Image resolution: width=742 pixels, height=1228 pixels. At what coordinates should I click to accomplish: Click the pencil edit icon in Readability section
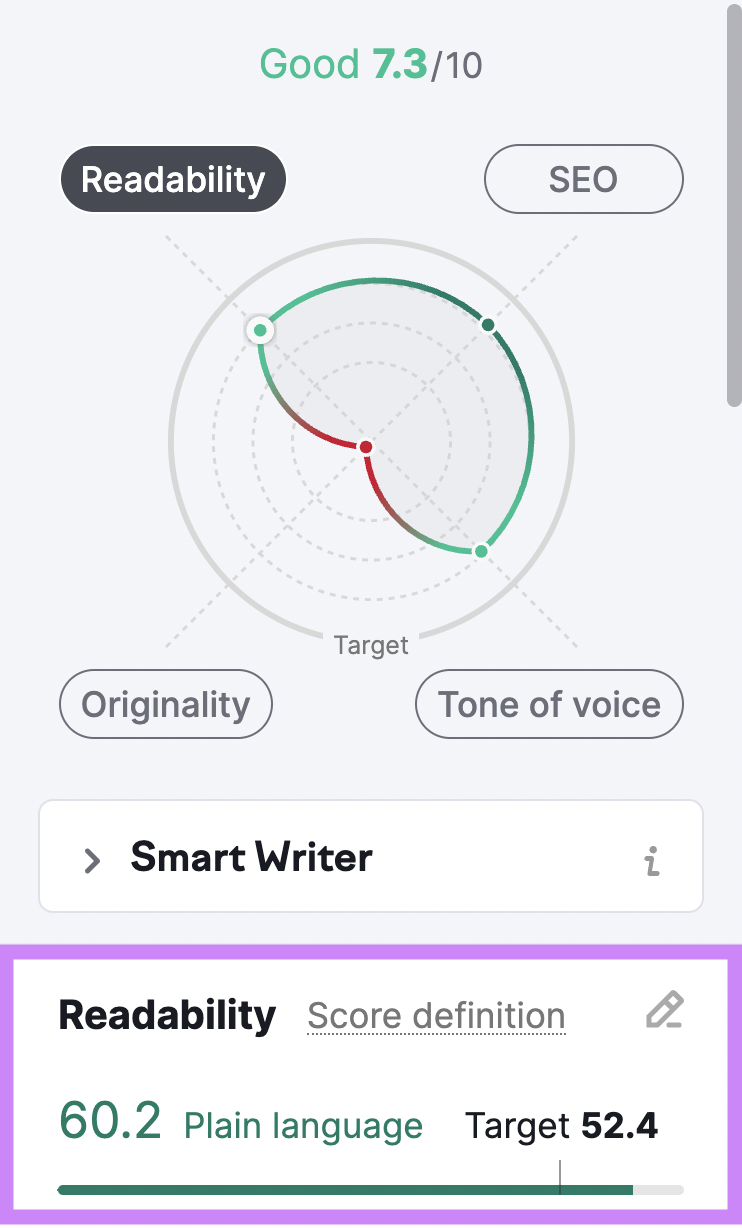point(664,1011)
